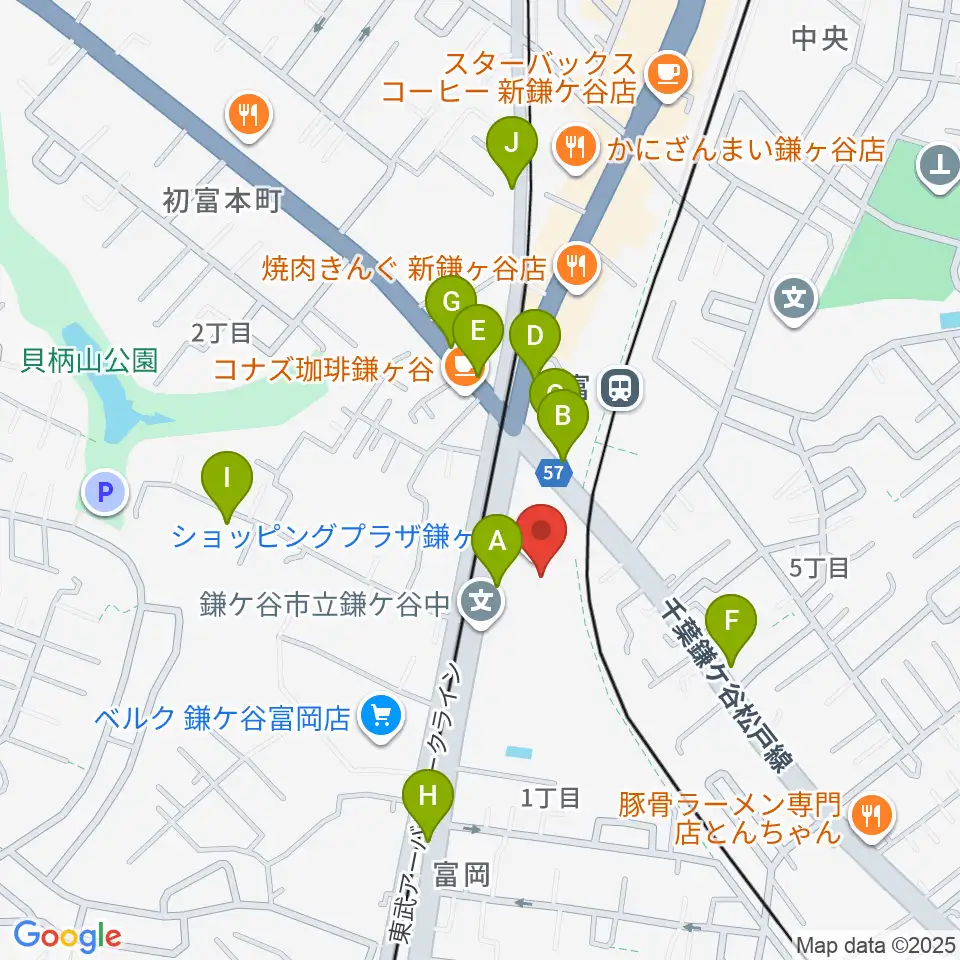Tap the parking icon by 貝柄山公園
Viewport: 960px width, 960px height.
(x=105, y=491)
